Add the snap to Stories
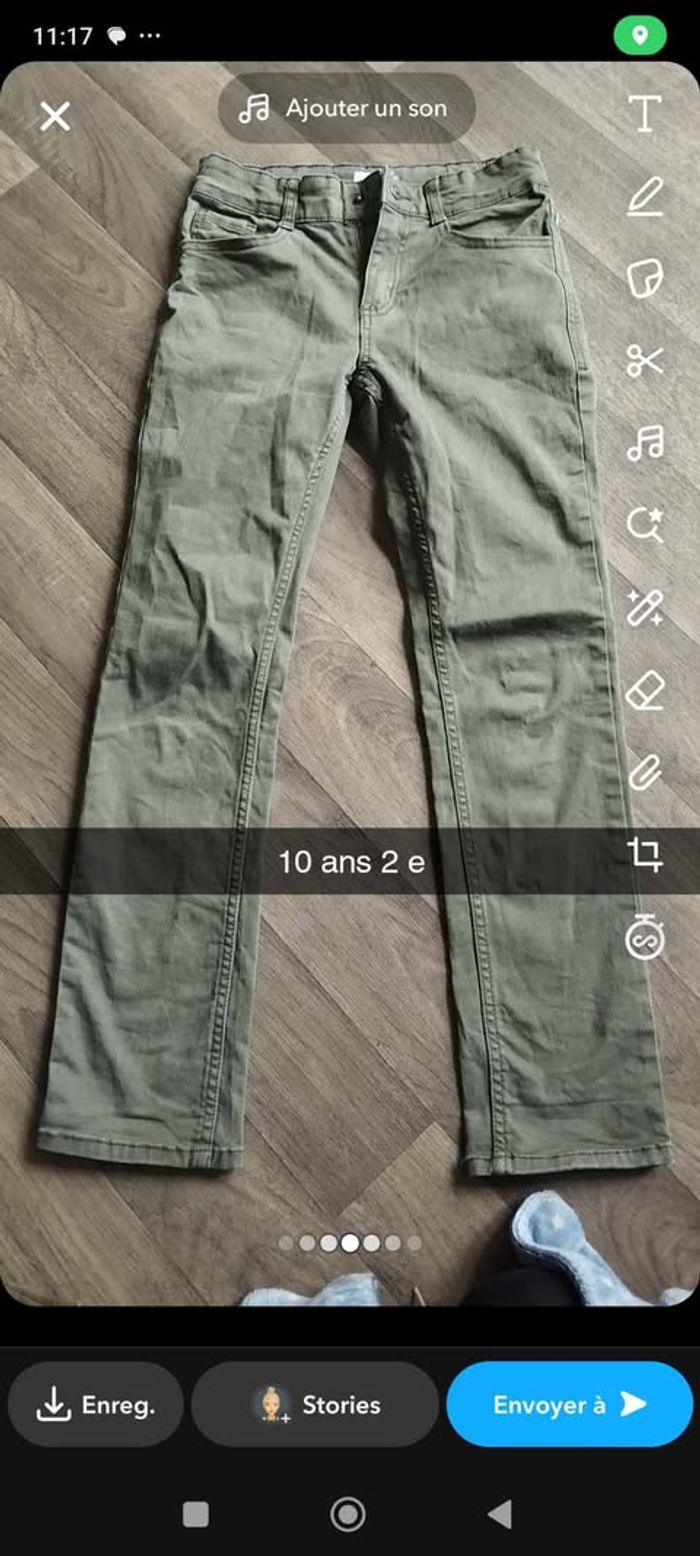This screenshot has height=1556, width=700. point(315,1405)
